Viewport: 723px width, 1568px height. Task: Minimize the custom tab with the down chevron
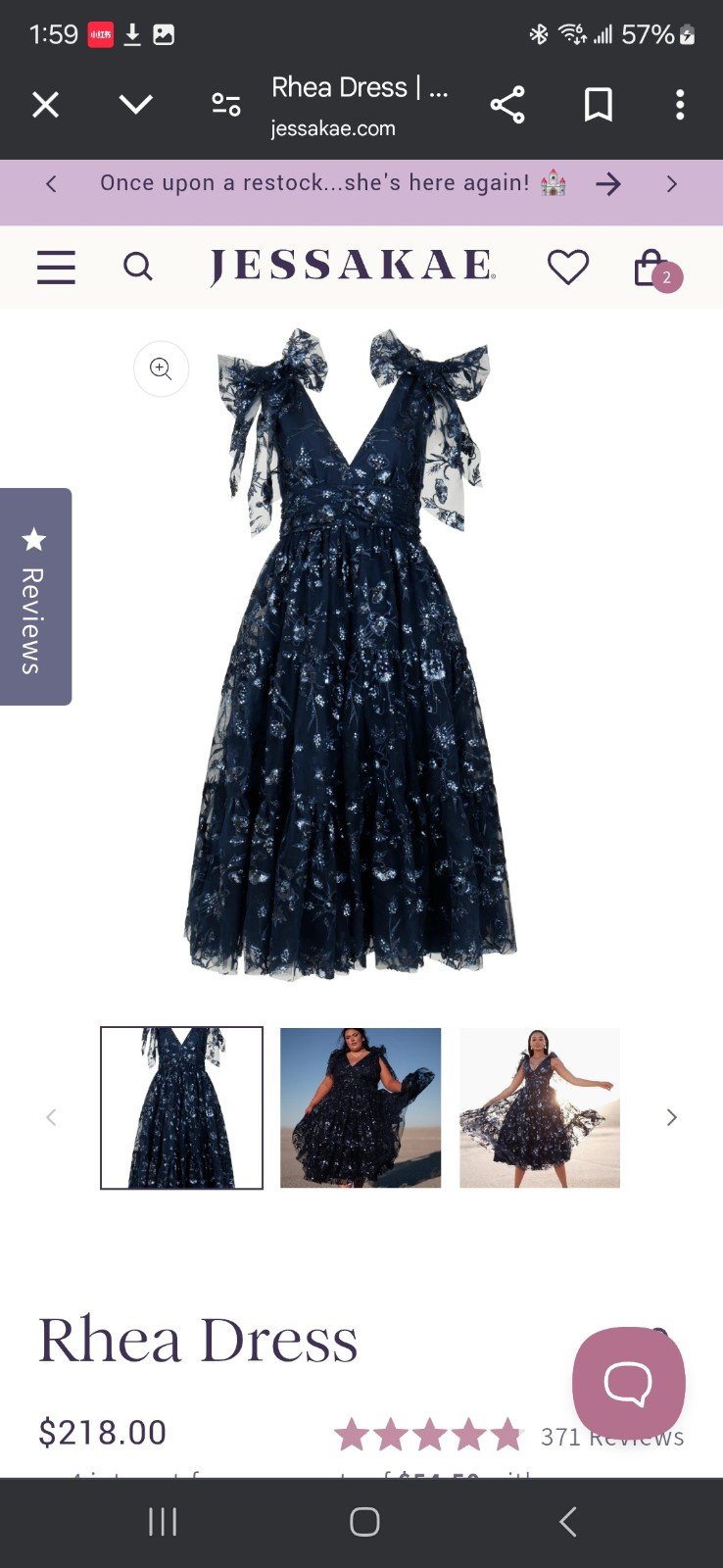pos(136,105)
